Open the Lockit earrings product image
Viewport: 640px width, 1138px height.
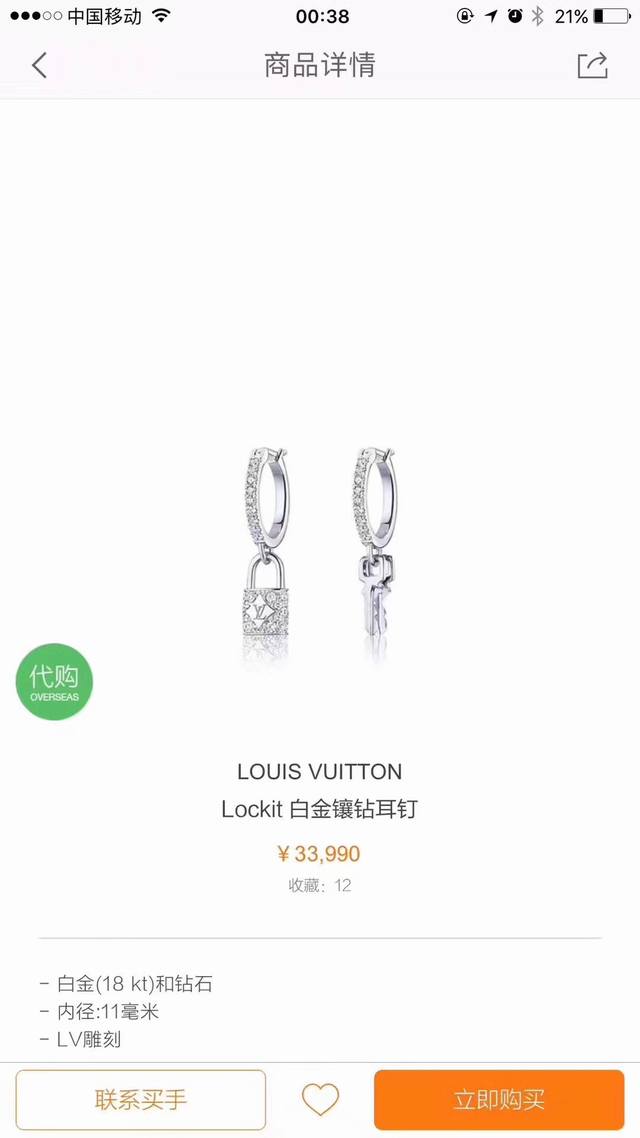(x=320, y=555)
